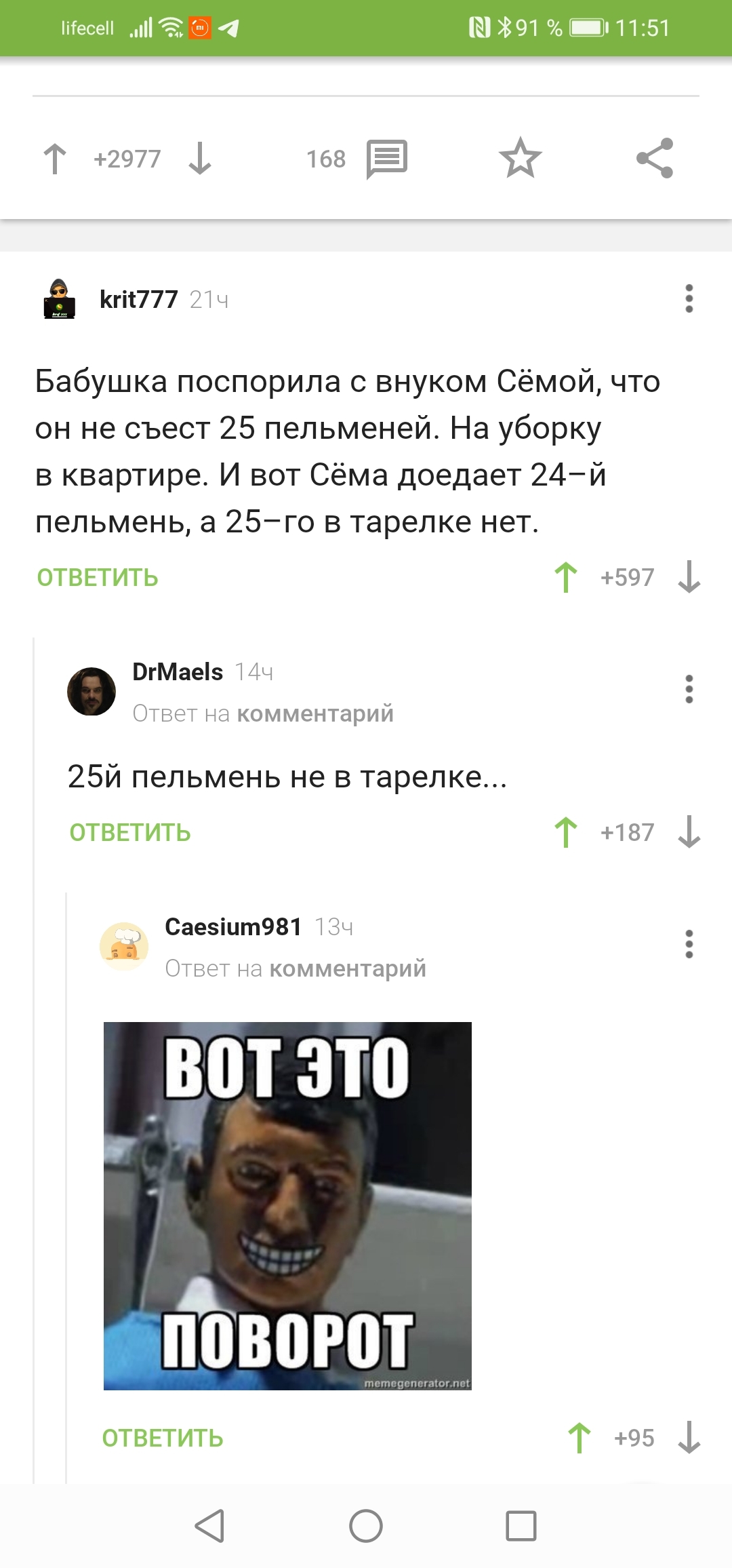Open the "ВОТ ЭТО ПОВОРОТ" meme image

[x=287, y=1206]
